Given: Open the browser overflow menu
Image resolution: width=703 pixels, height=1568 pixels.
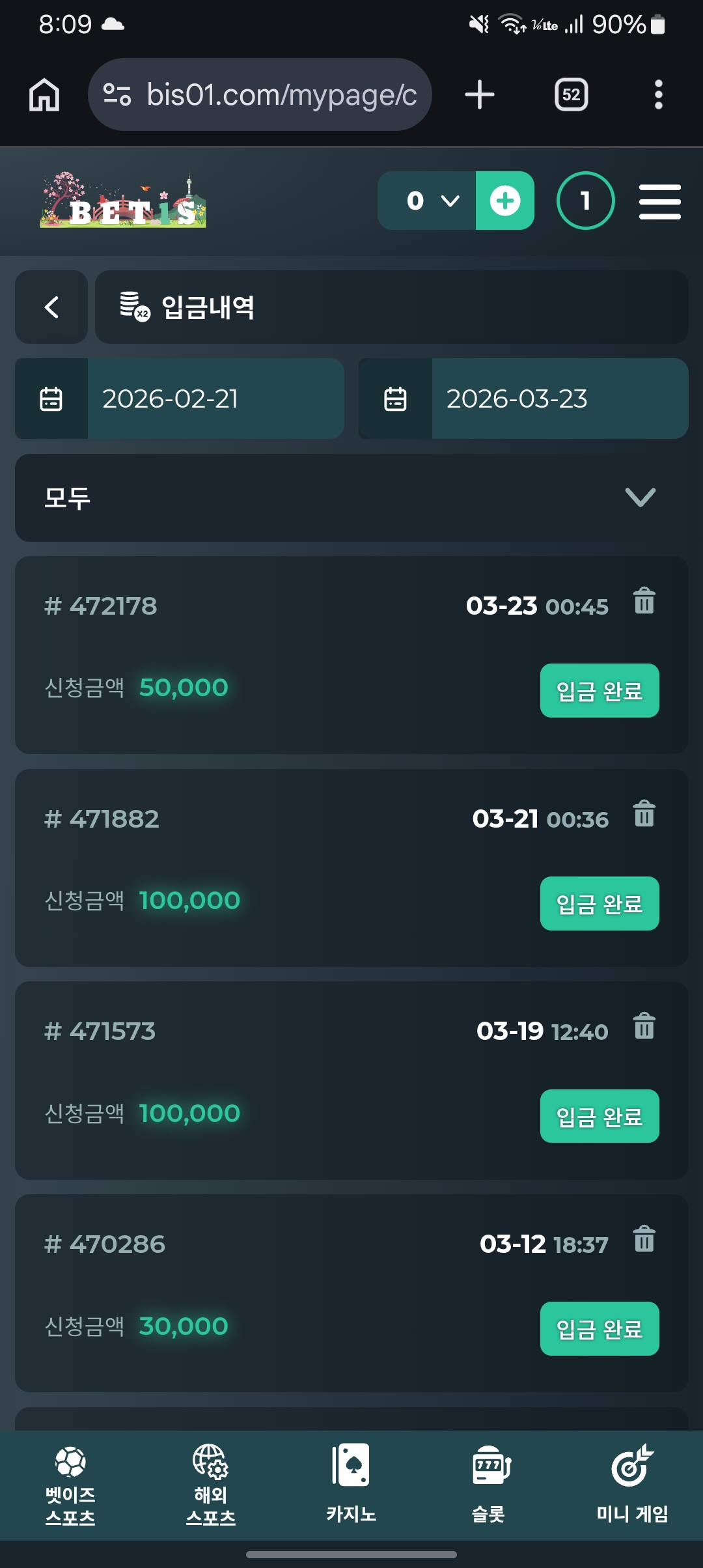Looking at the screenshot, I should click(x=658, y=95).
